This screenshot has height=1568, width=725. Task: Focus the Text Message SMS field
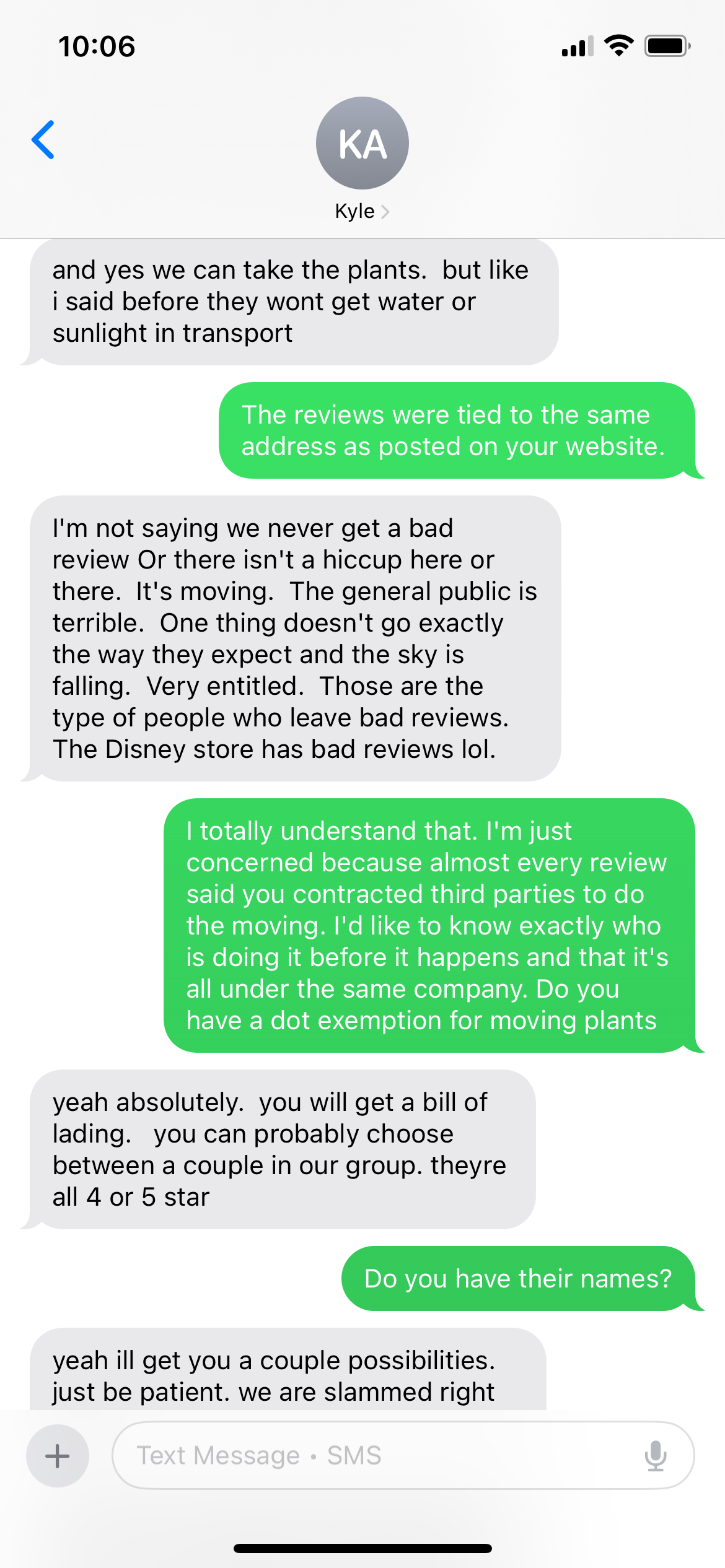pos(372,1456)
